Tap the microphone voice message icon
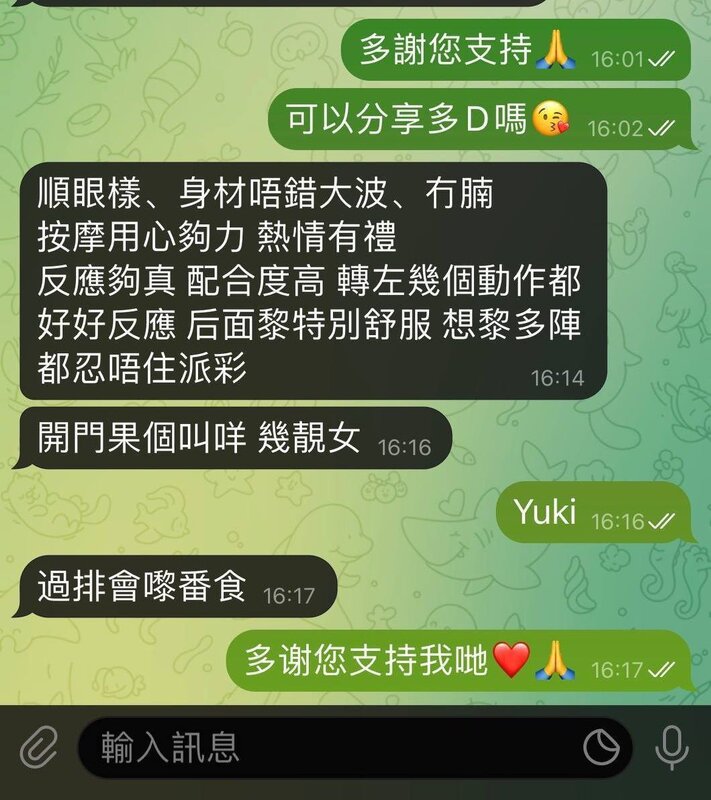The width and height of the screenshot is (711, 800). click(x=671, y=747)
